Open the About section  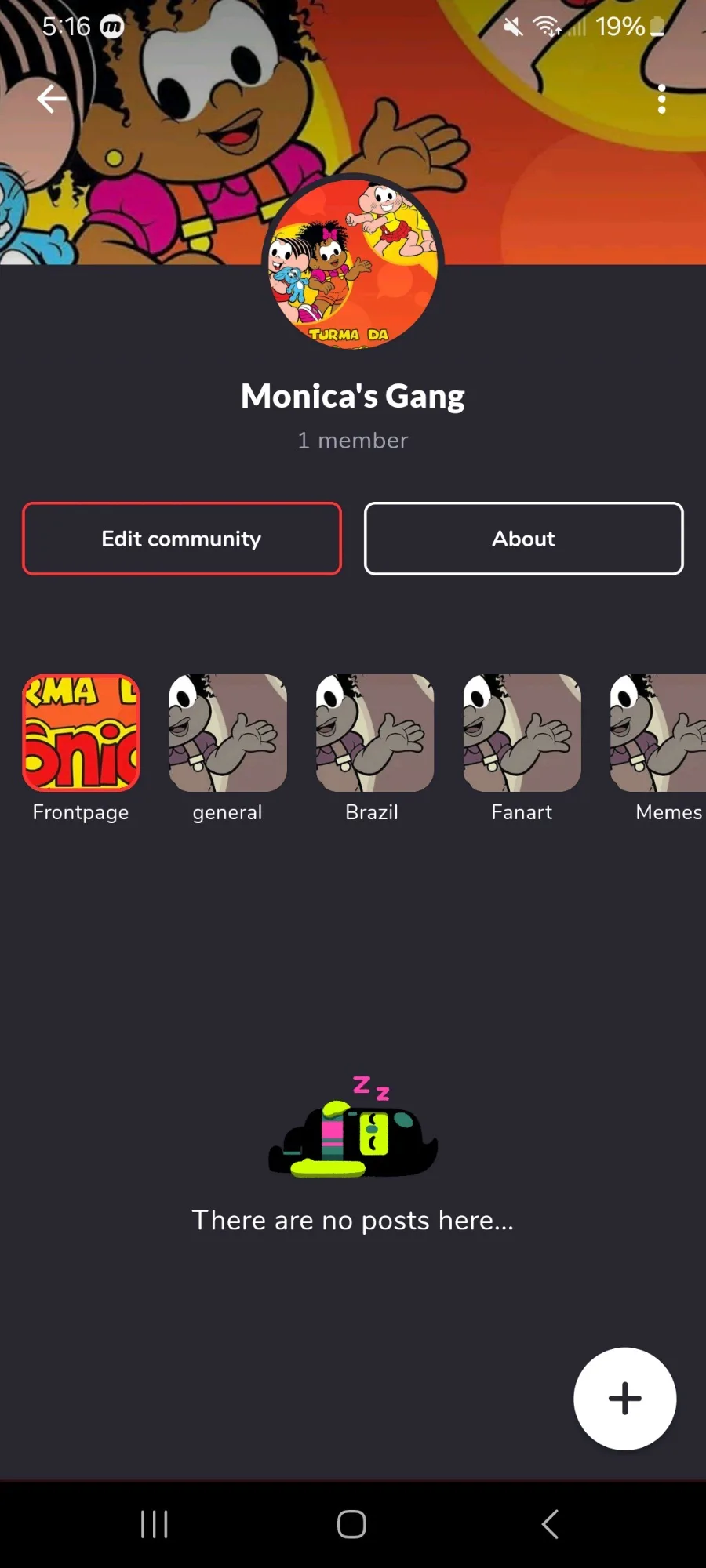click(524, 539)
